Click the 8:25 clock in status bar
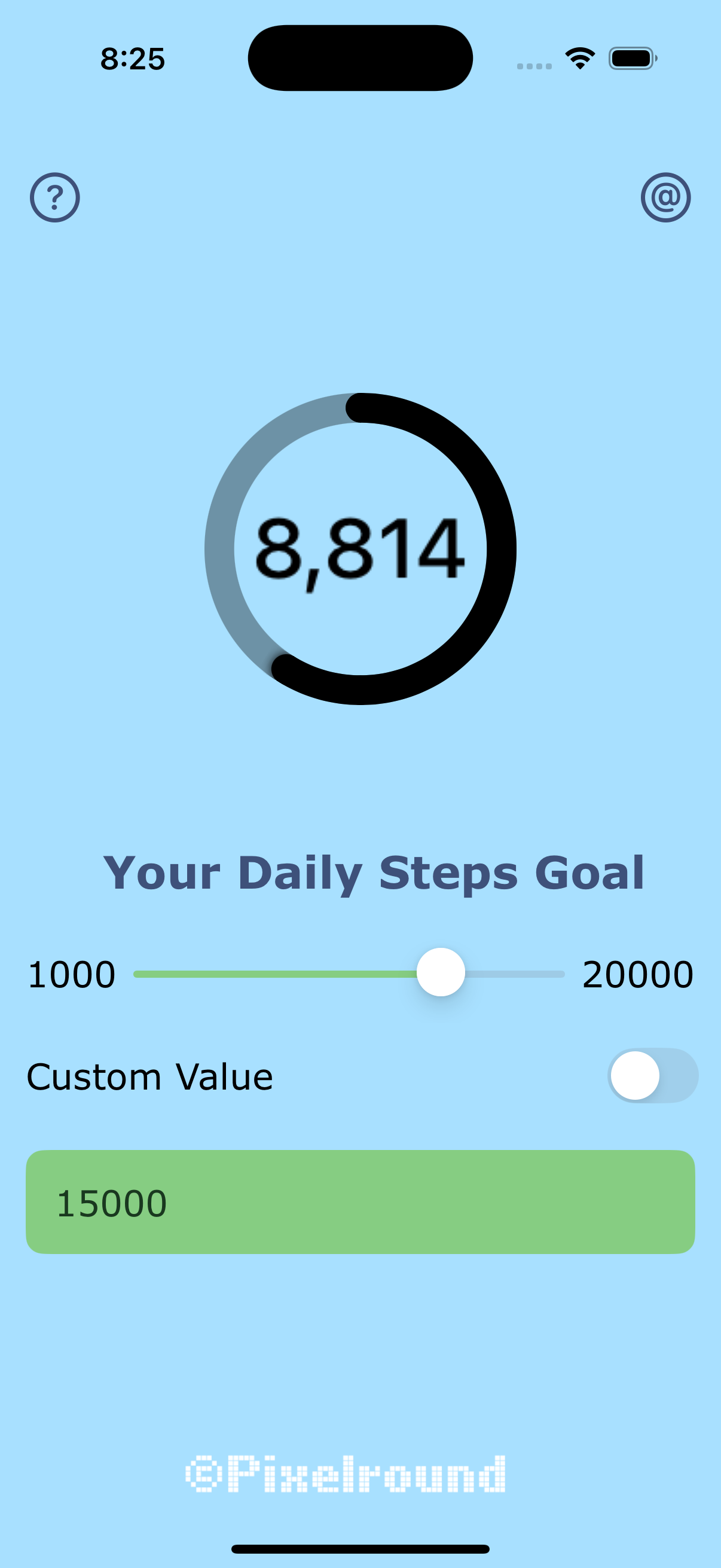The height and width of the screenshot is (1568, 721). 133,59
